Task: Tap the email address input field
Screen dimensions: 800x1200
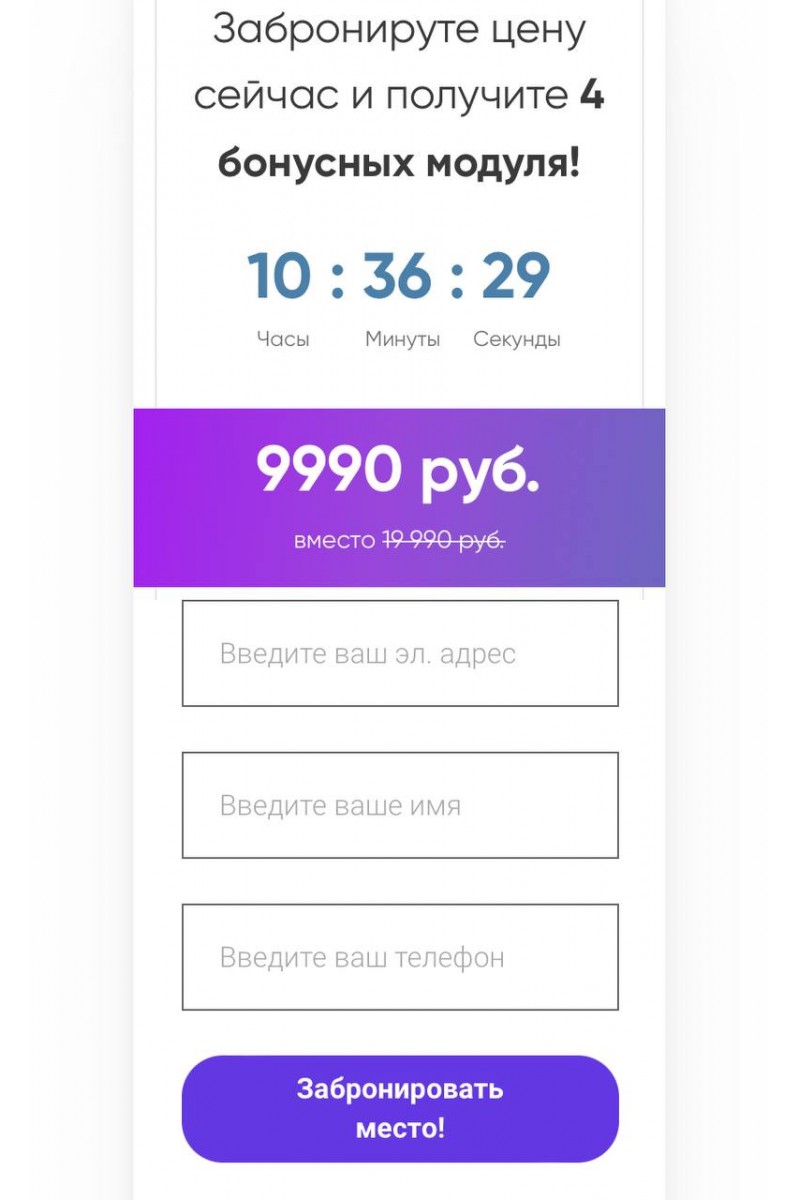Action: [400, 654]
